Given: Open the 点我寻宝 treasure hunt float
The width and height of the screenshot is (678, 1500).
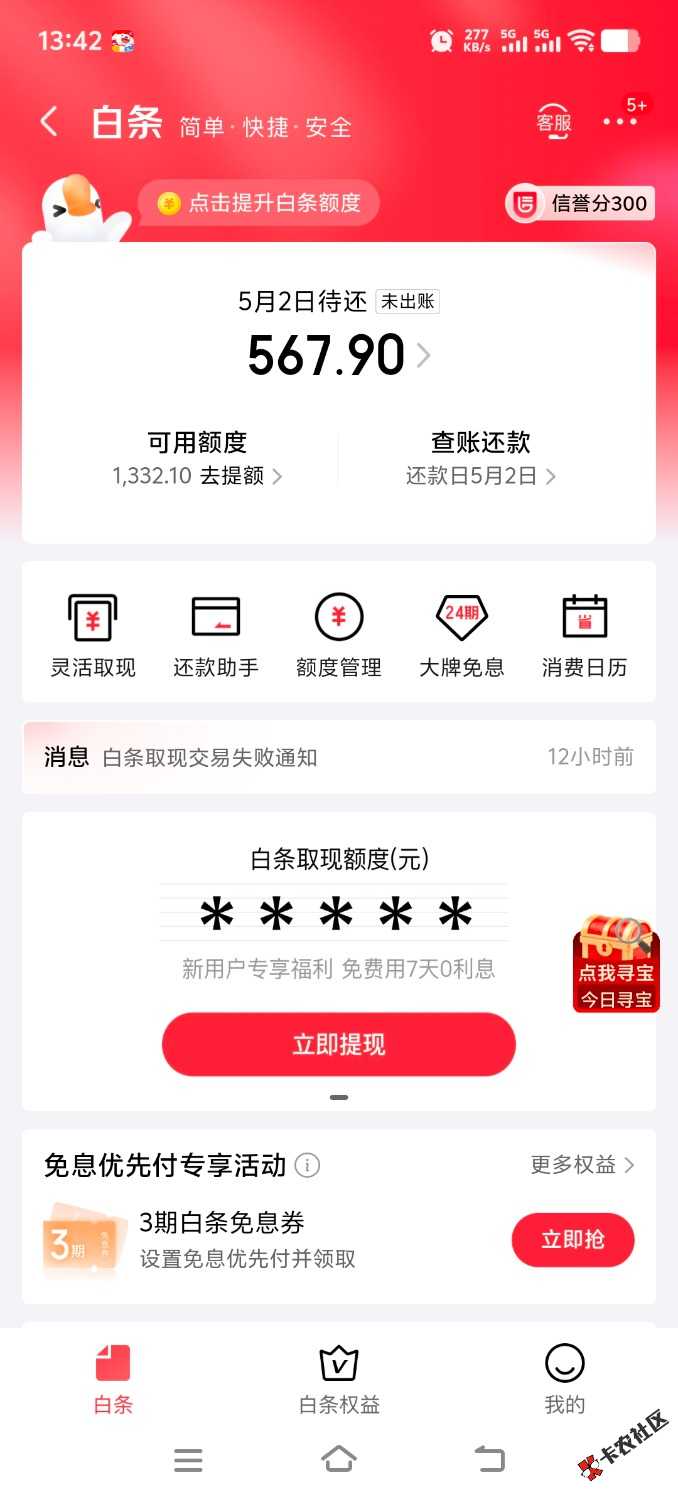Looking at the screenshot, I should pyautogui.click(x=616, y=963).
